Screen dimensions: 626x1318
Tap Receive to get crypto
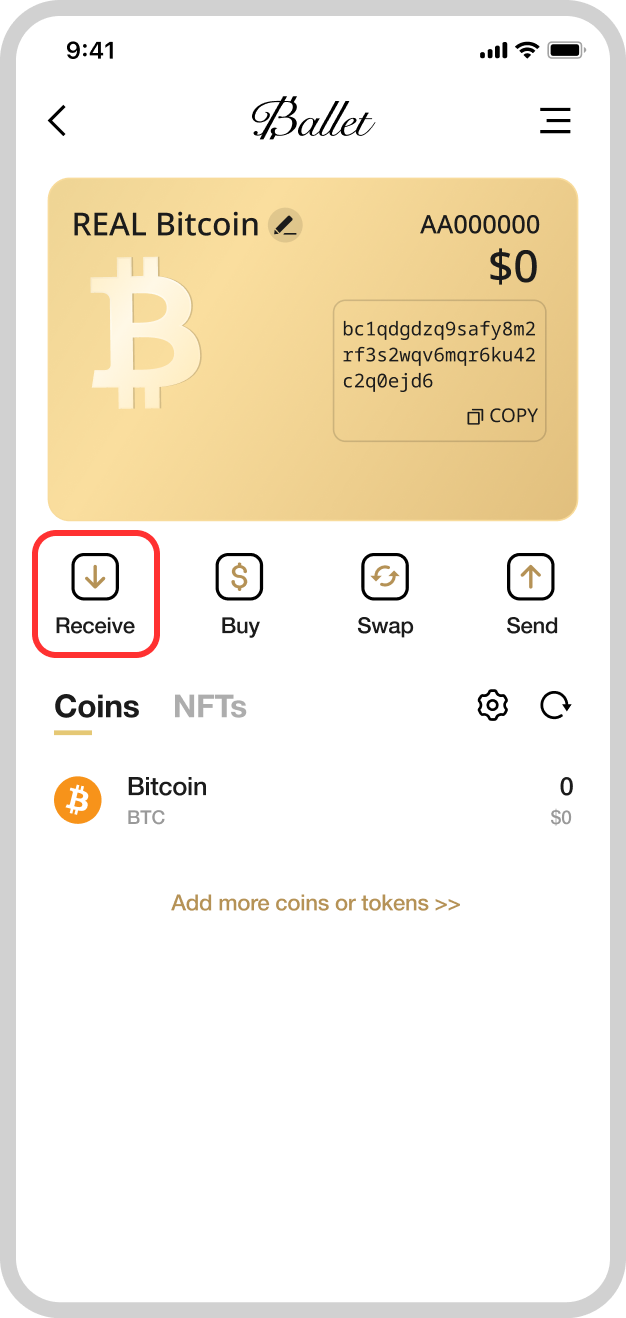pos(96,594)
